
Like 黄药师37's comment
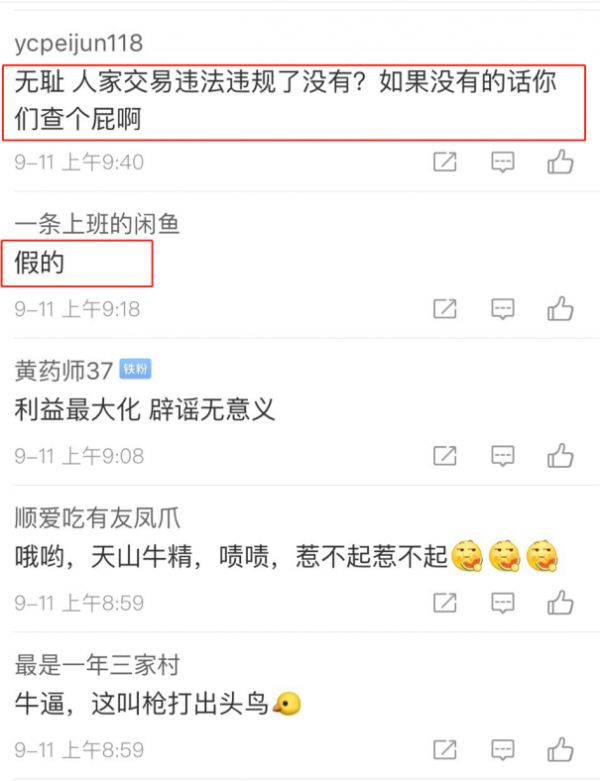click(x=560, y=456)
